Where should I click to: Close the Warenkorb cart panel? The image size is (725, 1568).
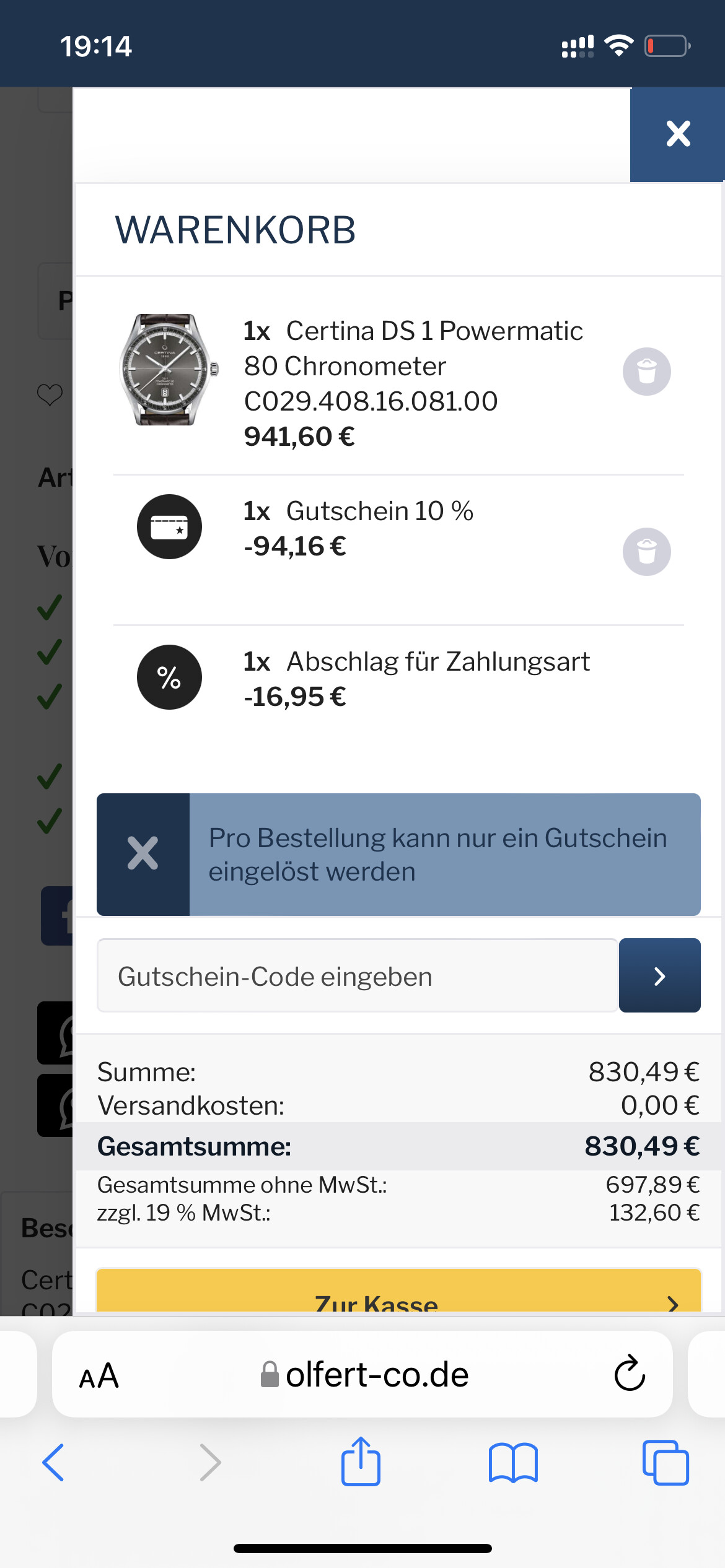677,134
